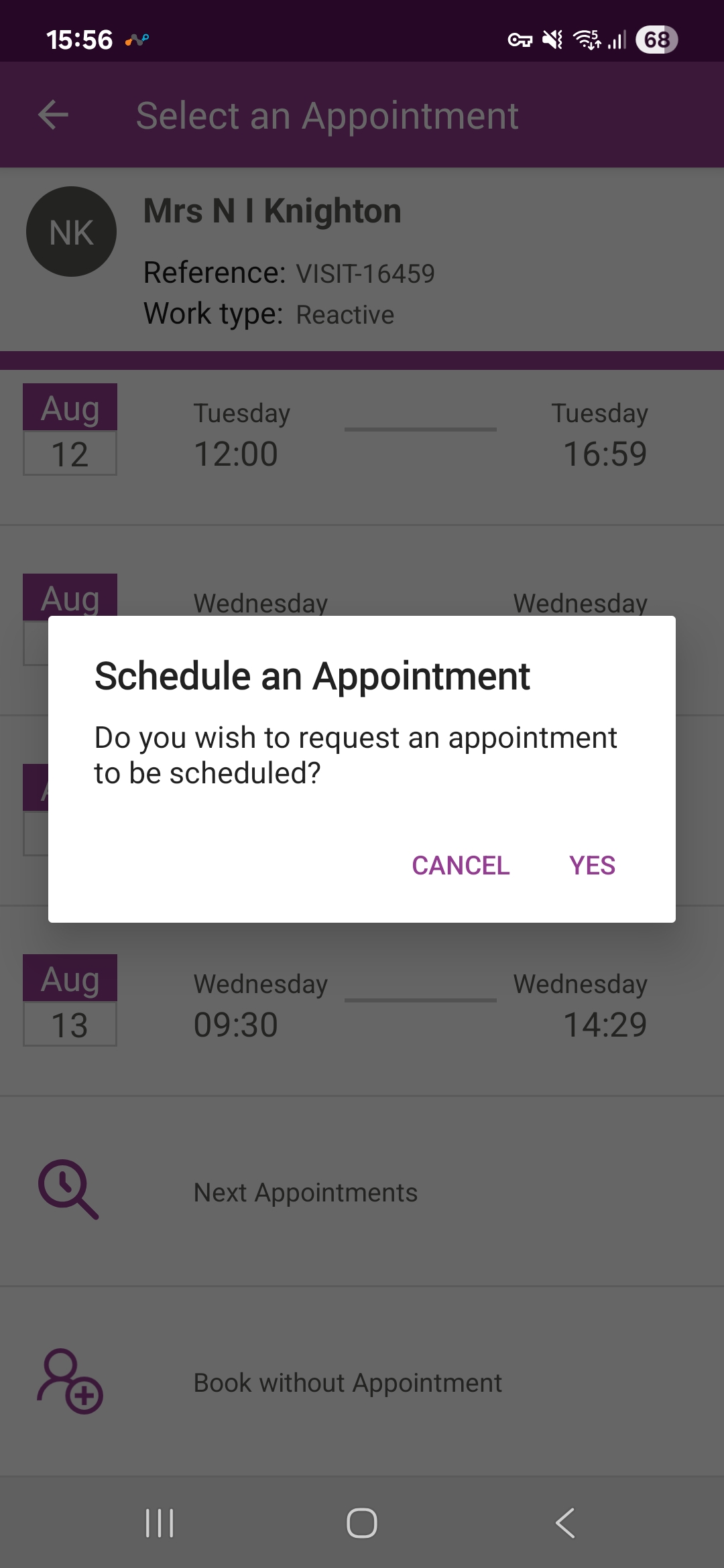Tap the system back button

tap(565, 1522)
